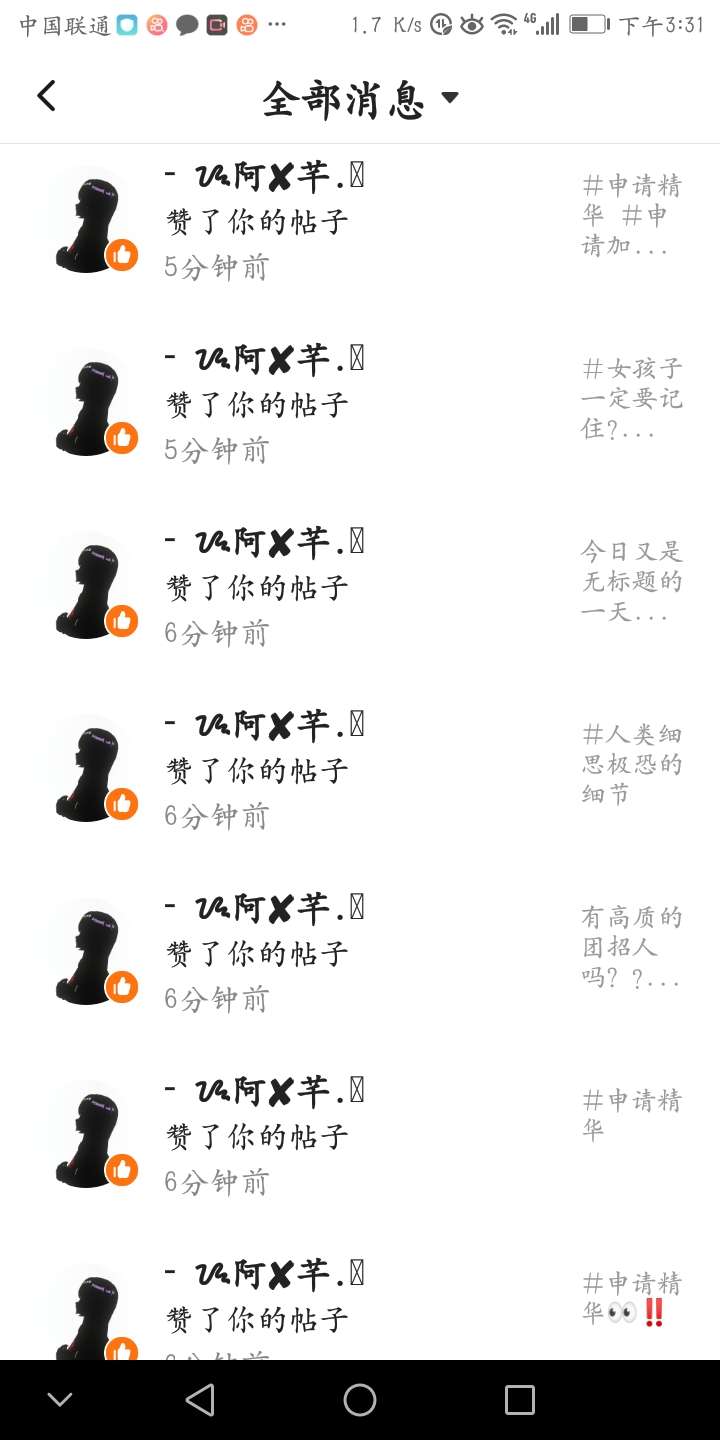
Task: Expand the 全部消息 filter dropdown
Action: (x=449, y=97)
